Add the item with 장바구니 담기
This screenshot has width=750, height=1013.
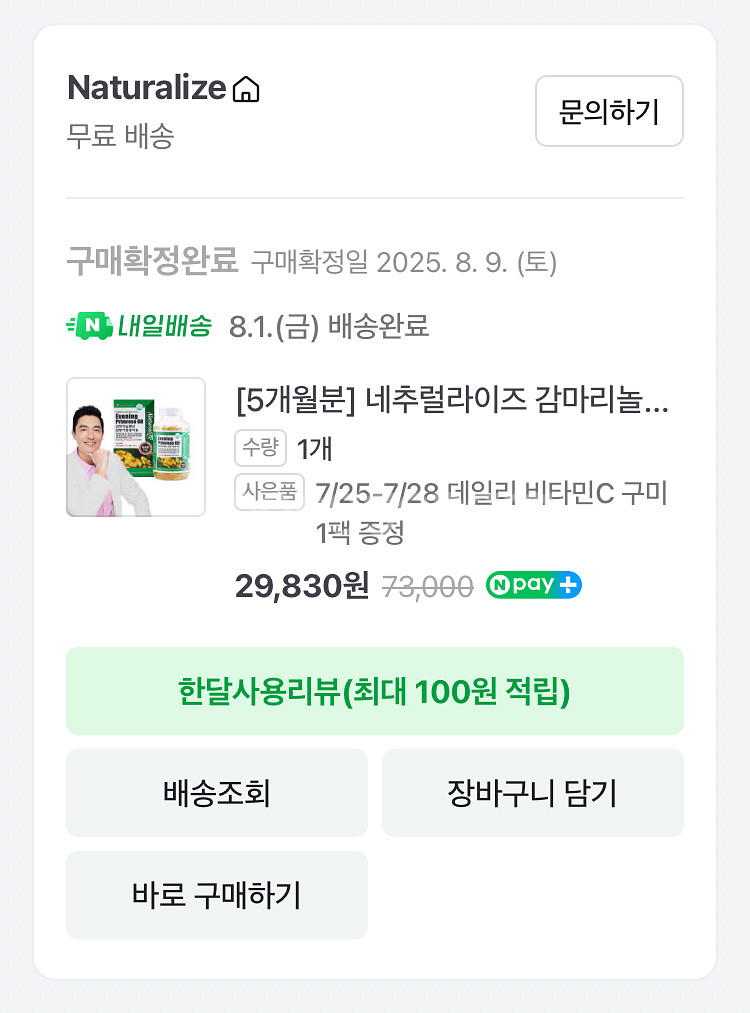[x=533, y=792]
